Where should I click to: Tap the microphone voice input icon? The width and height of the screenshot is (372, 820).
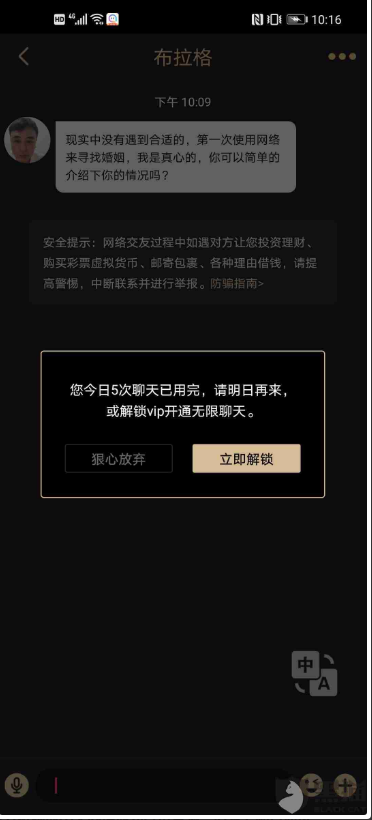tap(17, 785)
